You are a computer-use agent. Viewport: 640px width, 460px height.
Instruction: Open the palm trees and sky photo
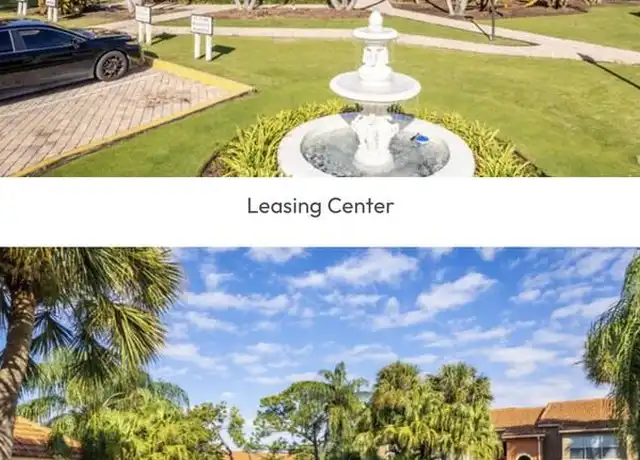point(320,354)
